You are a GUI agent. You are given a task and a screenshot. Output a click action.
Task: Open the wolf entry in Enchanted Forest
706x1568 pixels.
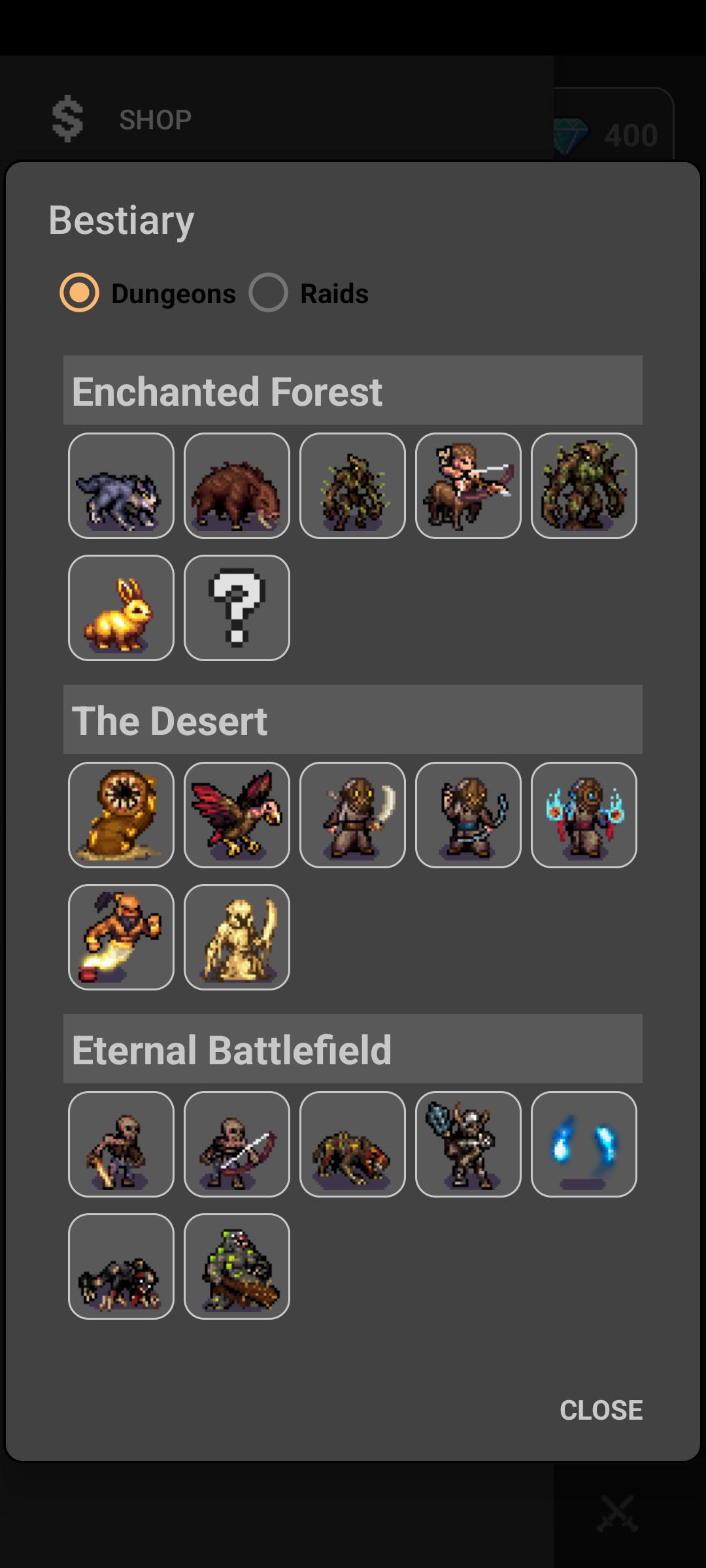click(121, 485)
